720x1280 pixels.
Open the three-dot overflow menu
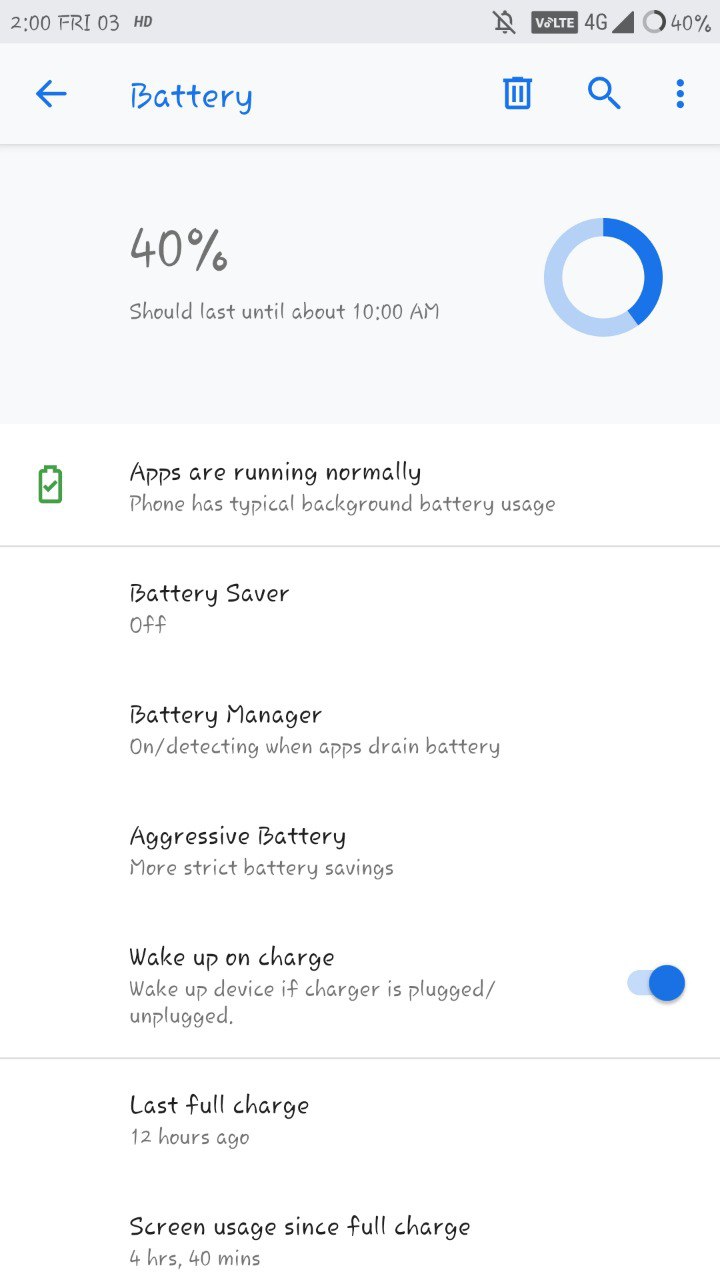point(680,94)
